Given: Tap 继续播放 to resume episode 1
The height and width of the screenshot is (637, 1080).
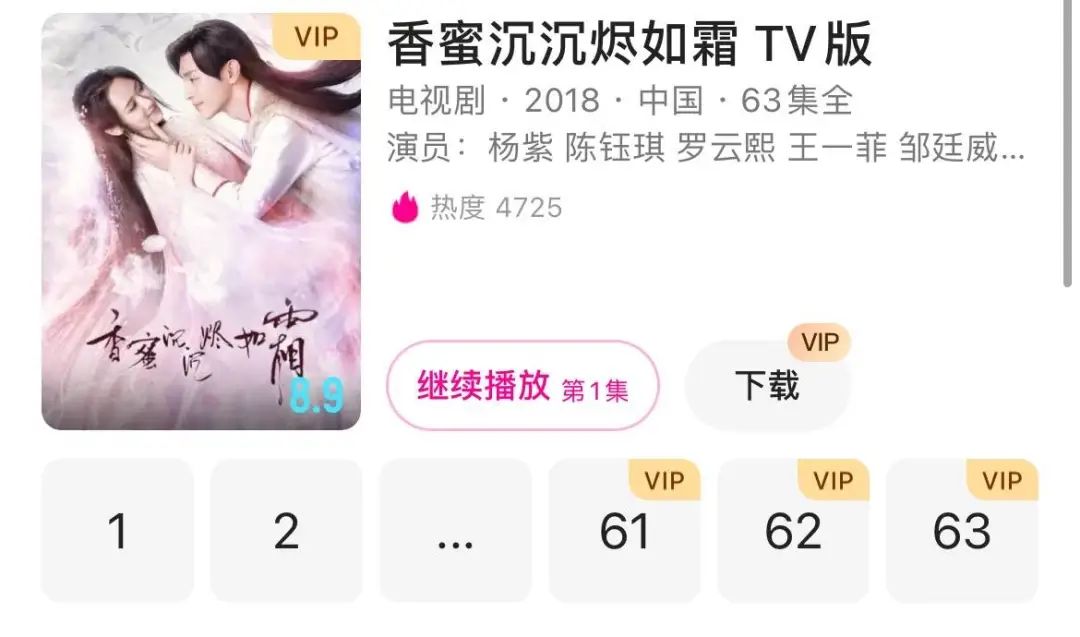Looking at the screenshot, I should click(x=523, y=388).
